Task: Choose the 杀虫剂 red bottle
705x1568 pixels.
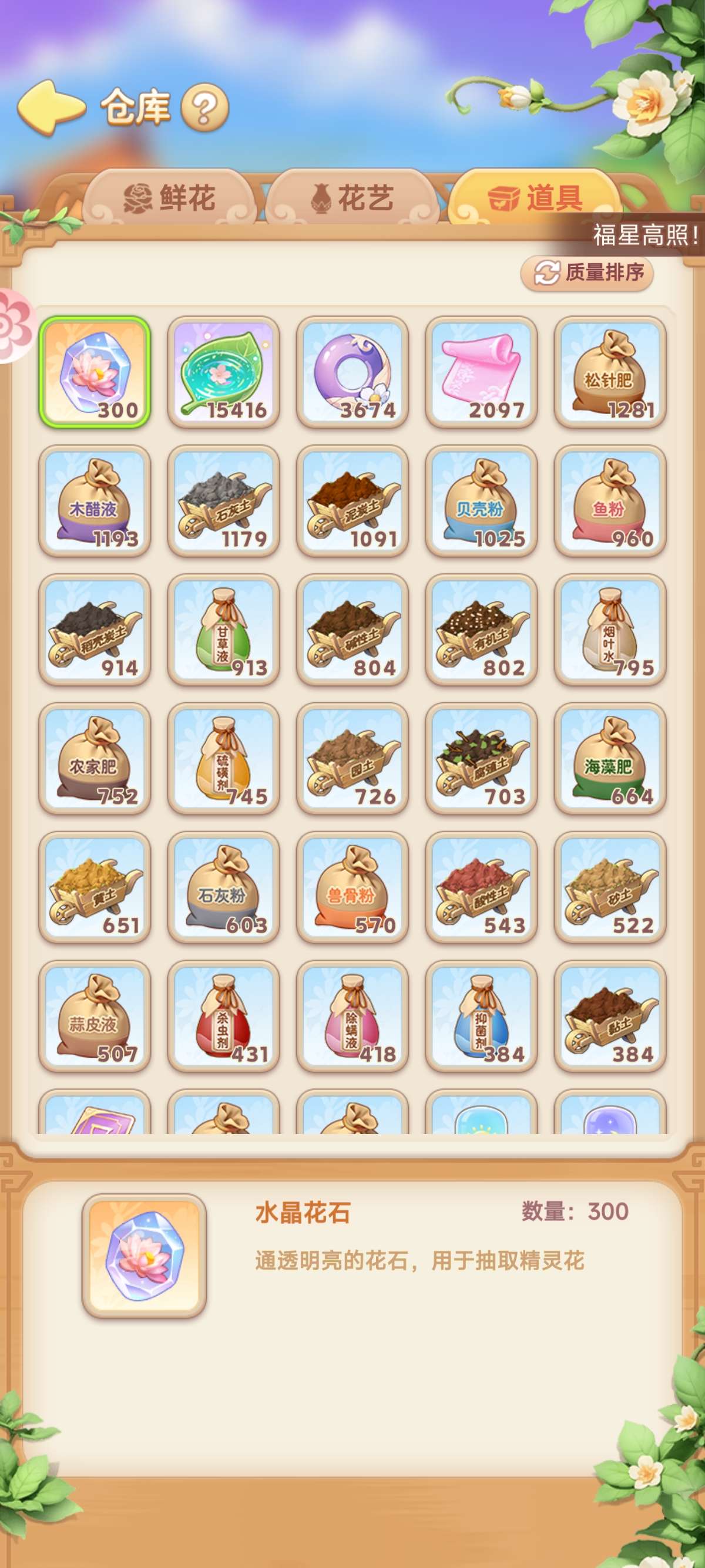Action: (223, 1017)
